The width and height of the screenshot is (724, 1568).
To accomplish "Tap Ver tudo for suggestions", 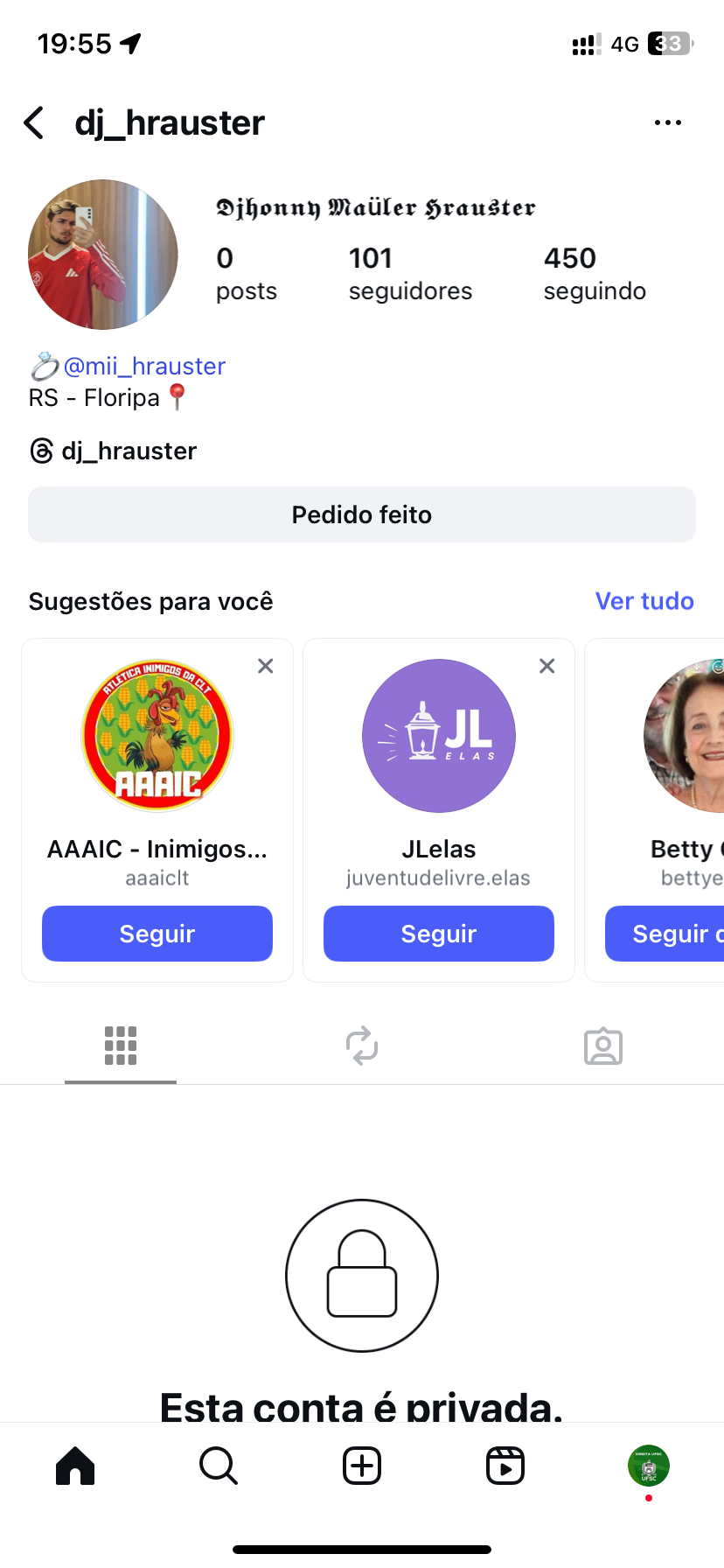I will point(644,601).
